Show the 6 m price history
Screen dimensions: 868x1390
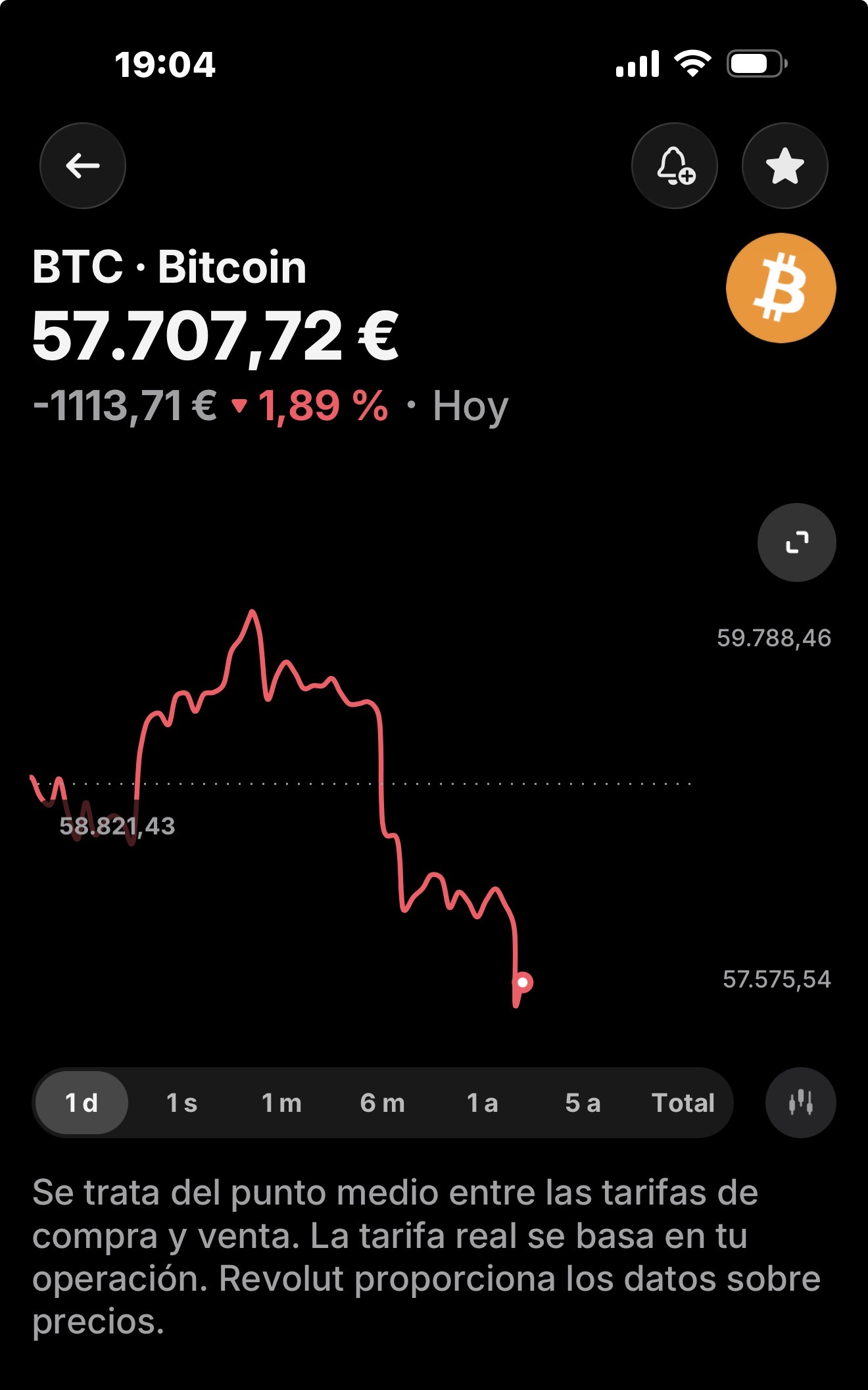382,1103
